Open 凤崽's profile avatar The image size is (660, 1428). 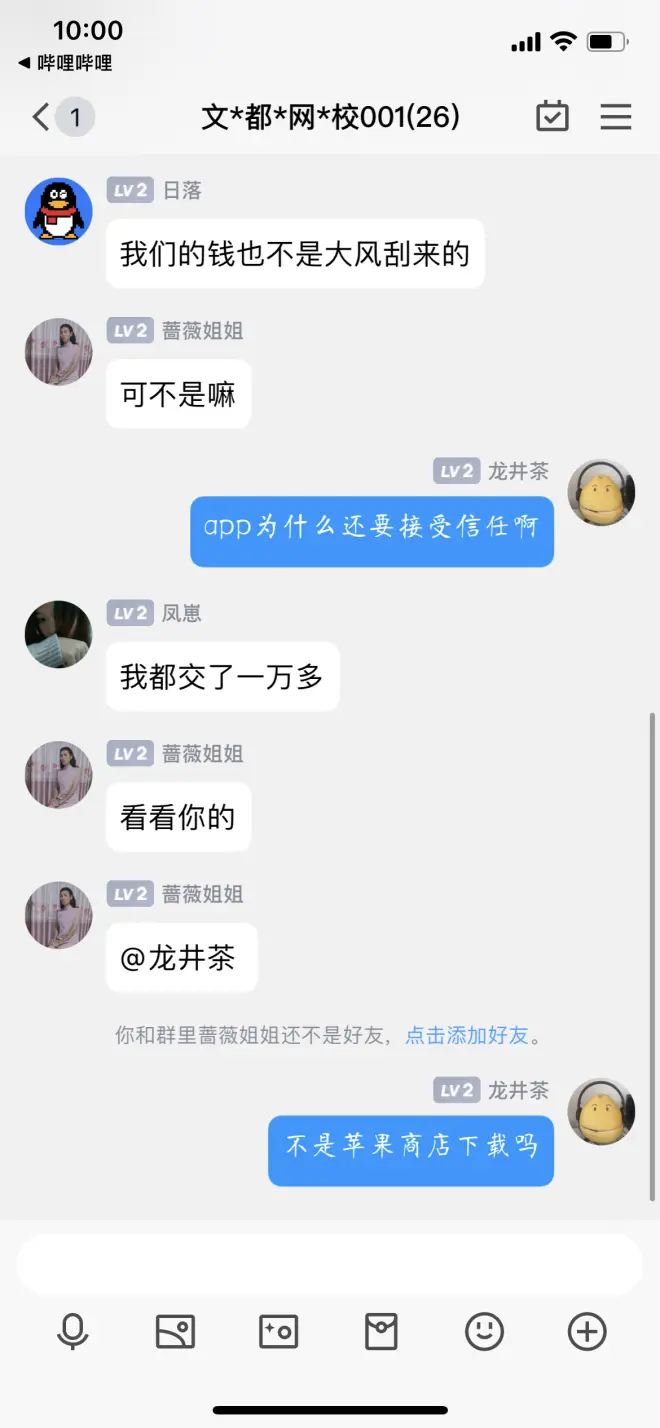[x=59, y=634]
